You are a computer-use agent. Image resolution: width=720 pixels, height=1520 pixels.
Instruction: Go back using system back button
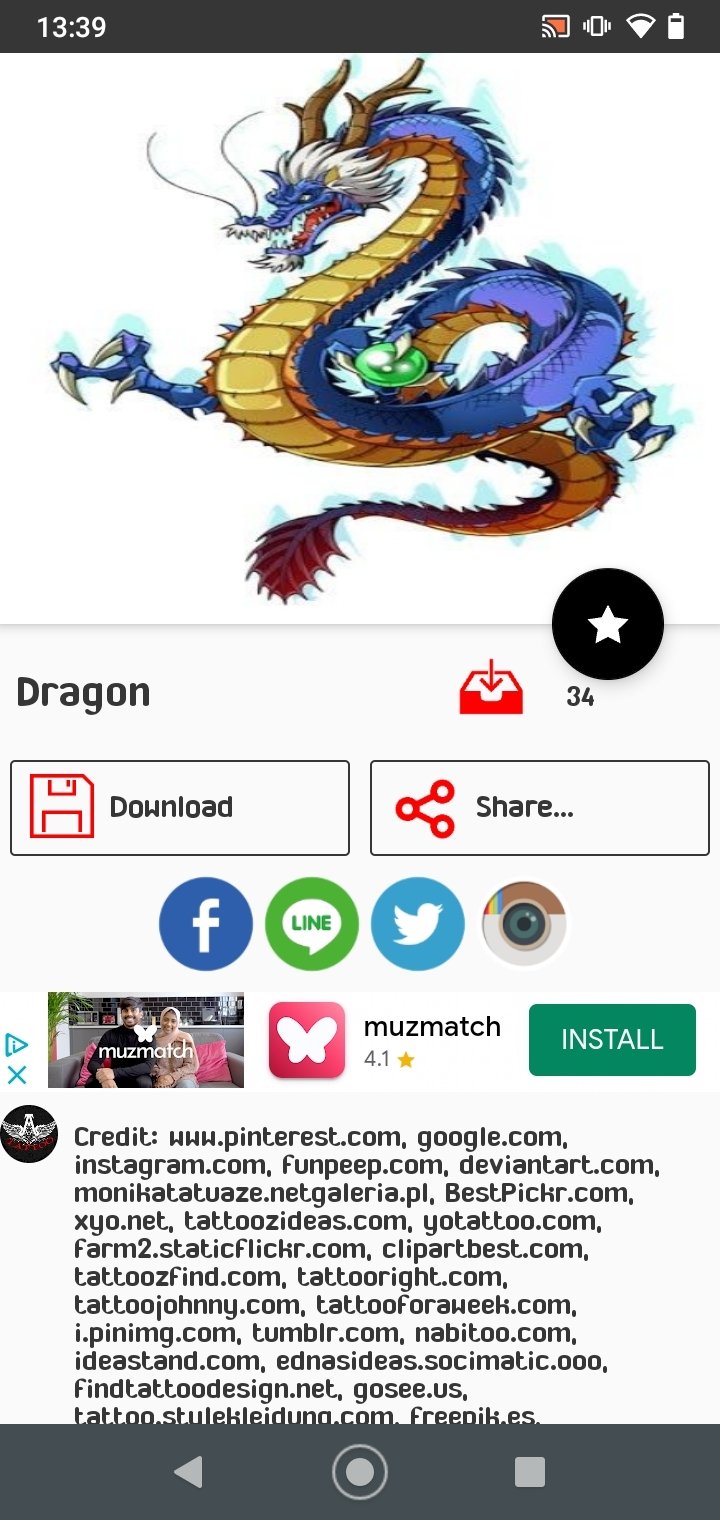pos(188,1472)
